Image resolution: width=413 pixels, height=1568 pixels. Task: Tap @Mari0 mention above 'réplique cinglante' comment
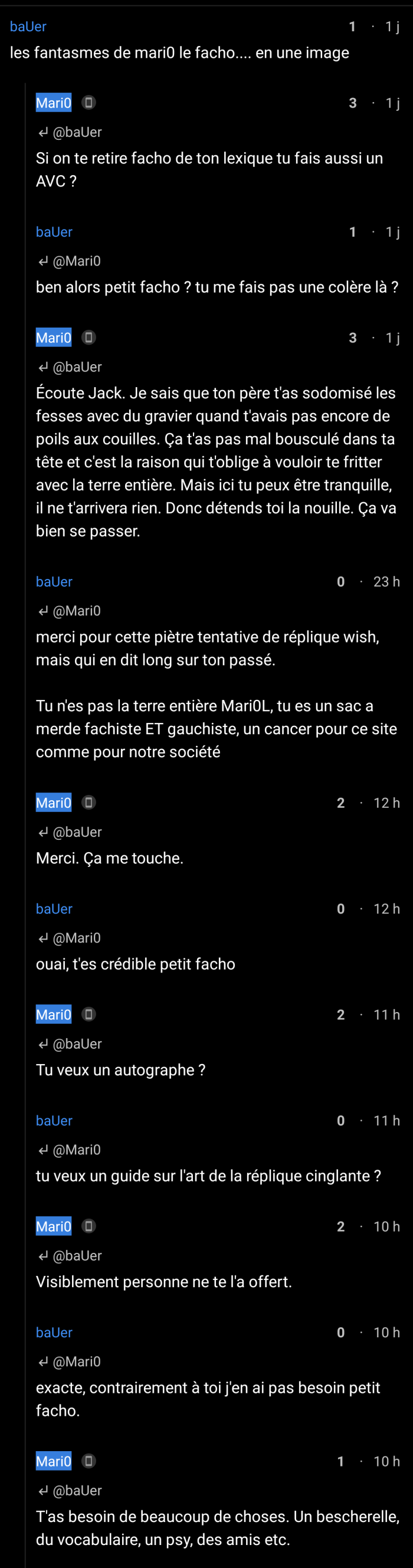[x=77, y=1150]
